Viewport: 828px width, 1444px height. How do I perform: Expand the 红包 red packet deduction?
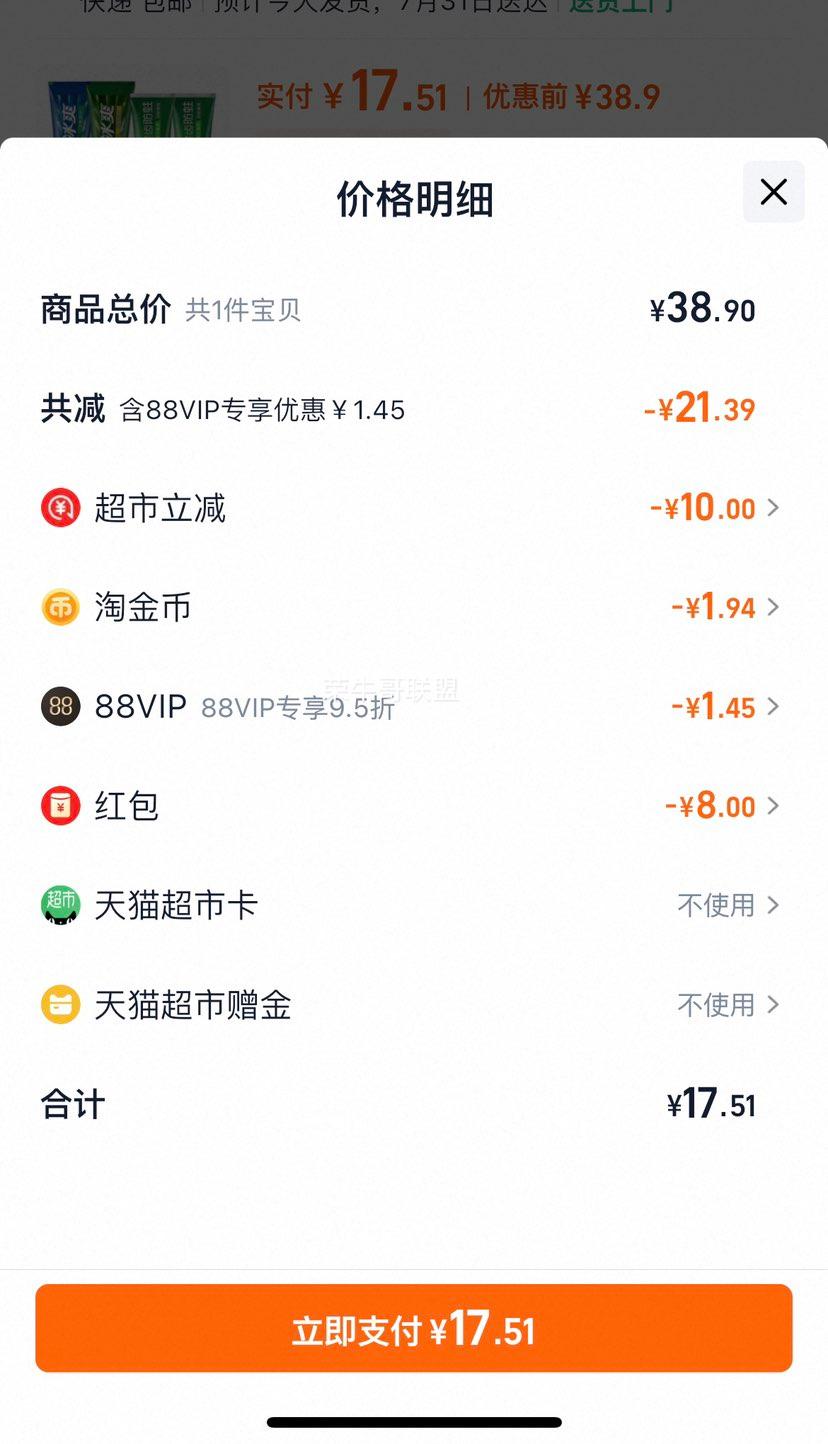tap(720, 806)
